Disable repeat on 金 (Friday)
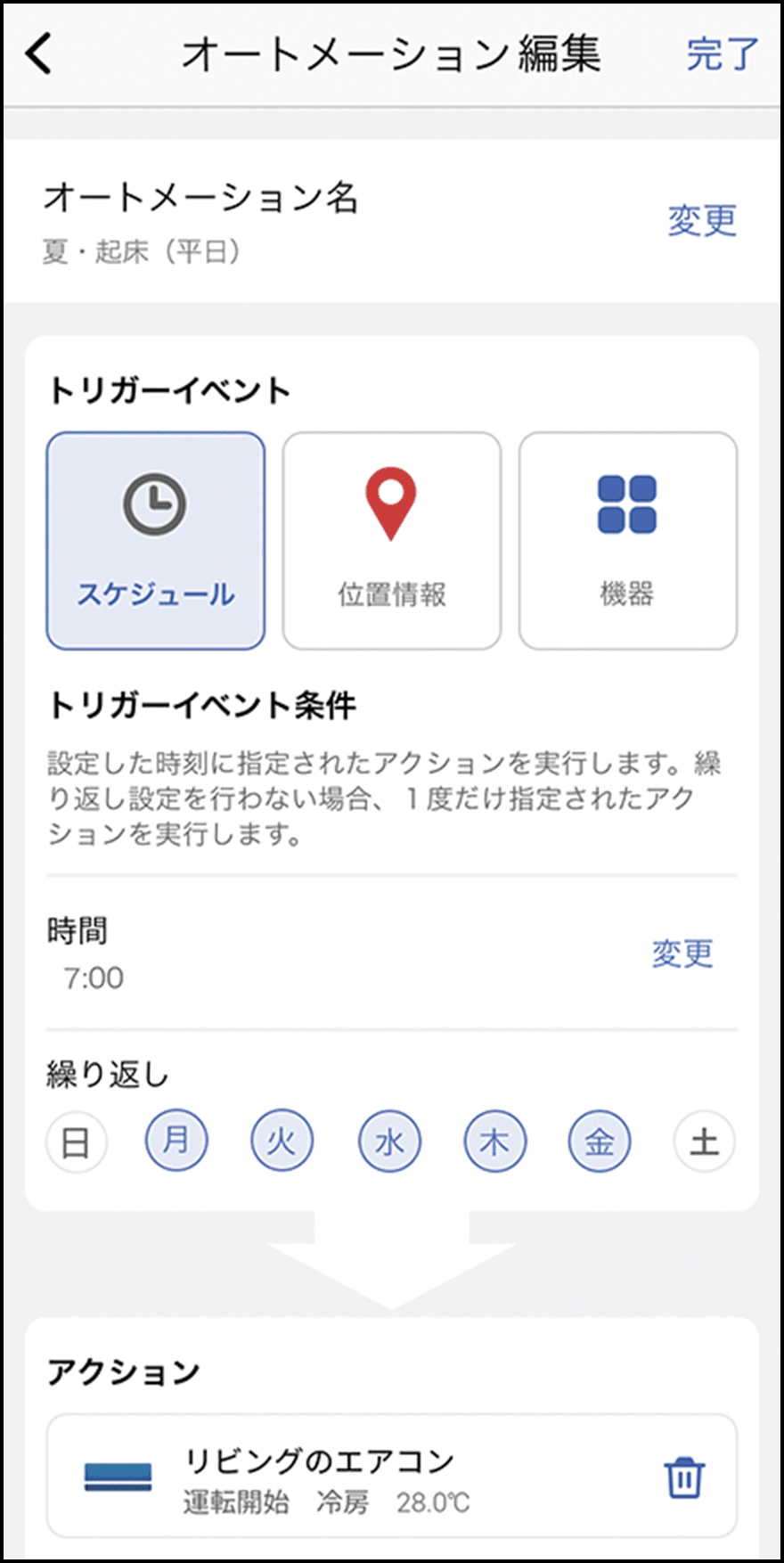Screen dimensions: 784x1563 599,1141
